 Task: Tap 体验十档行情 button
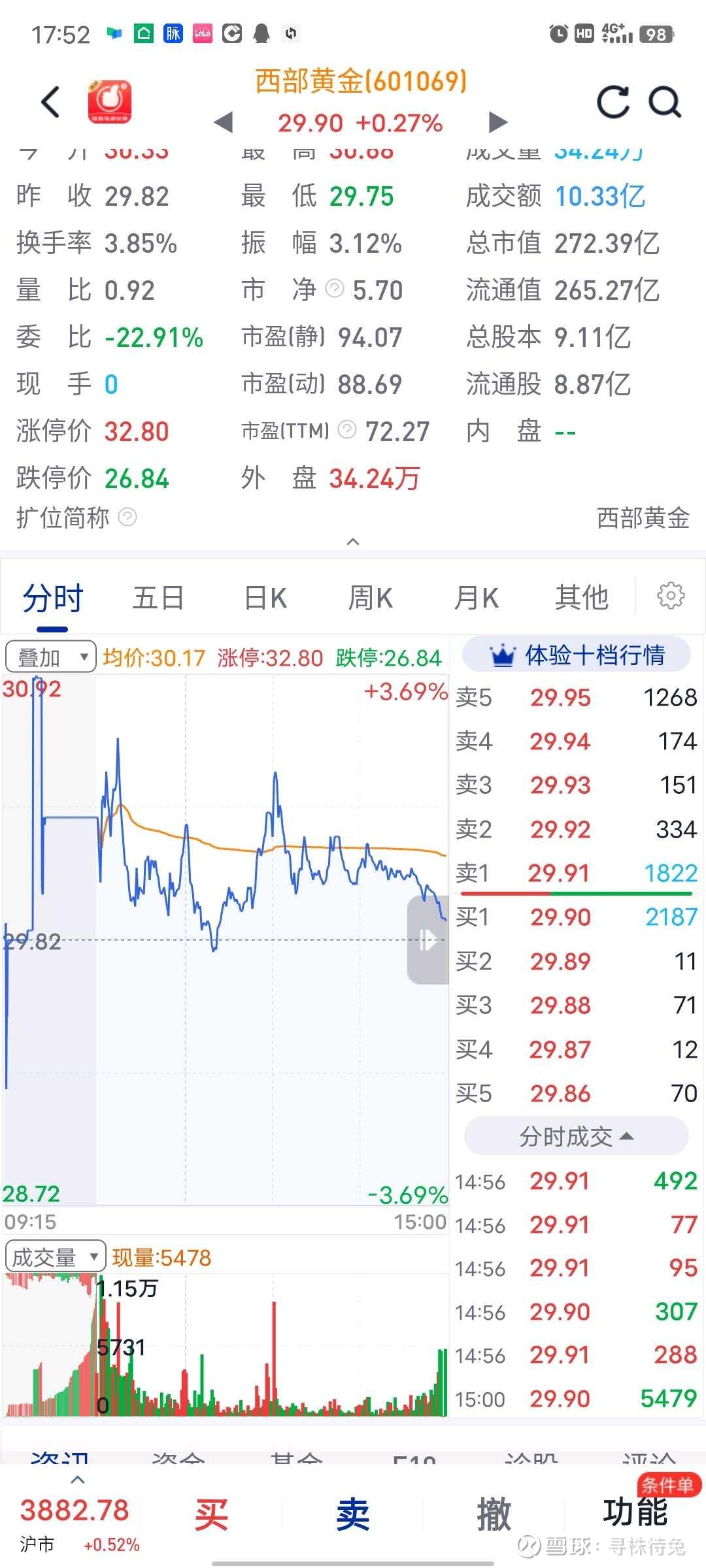coord(577,655)
